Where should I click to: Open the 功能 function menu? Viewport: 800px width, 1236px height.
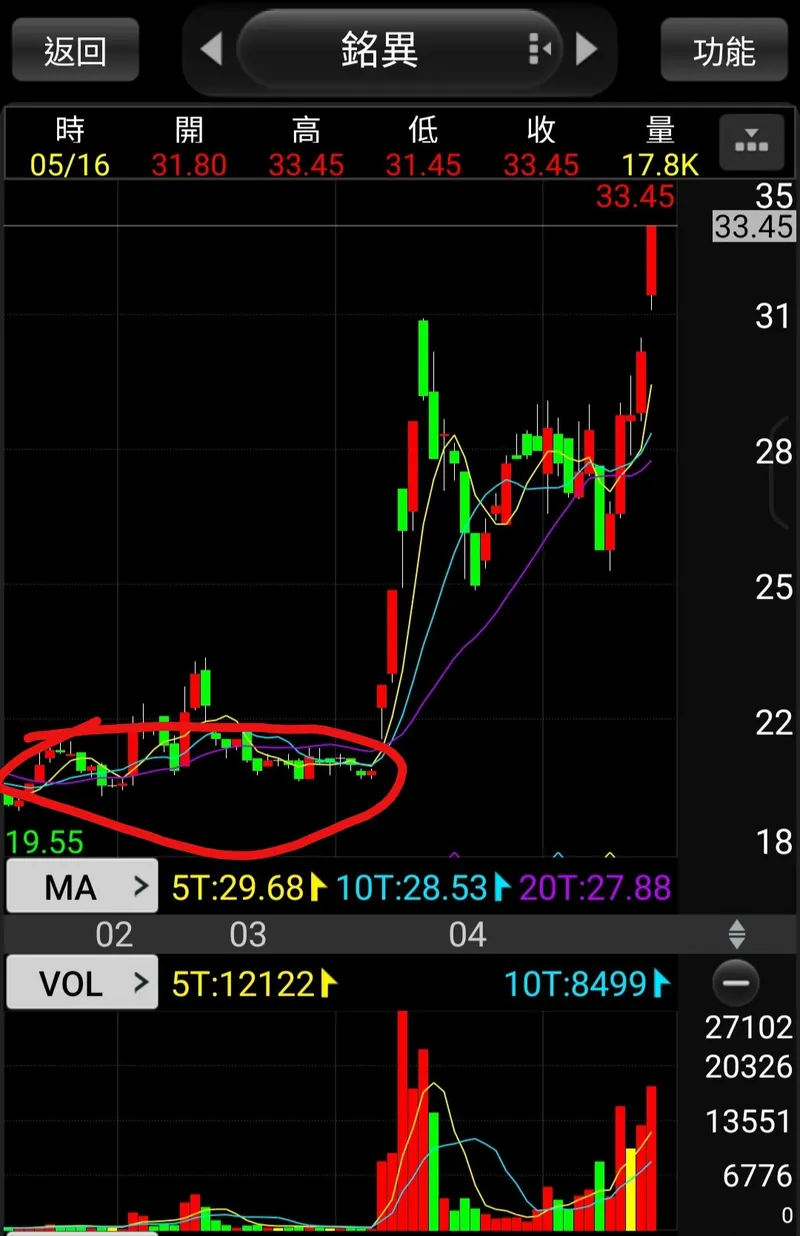pos(723,50)
